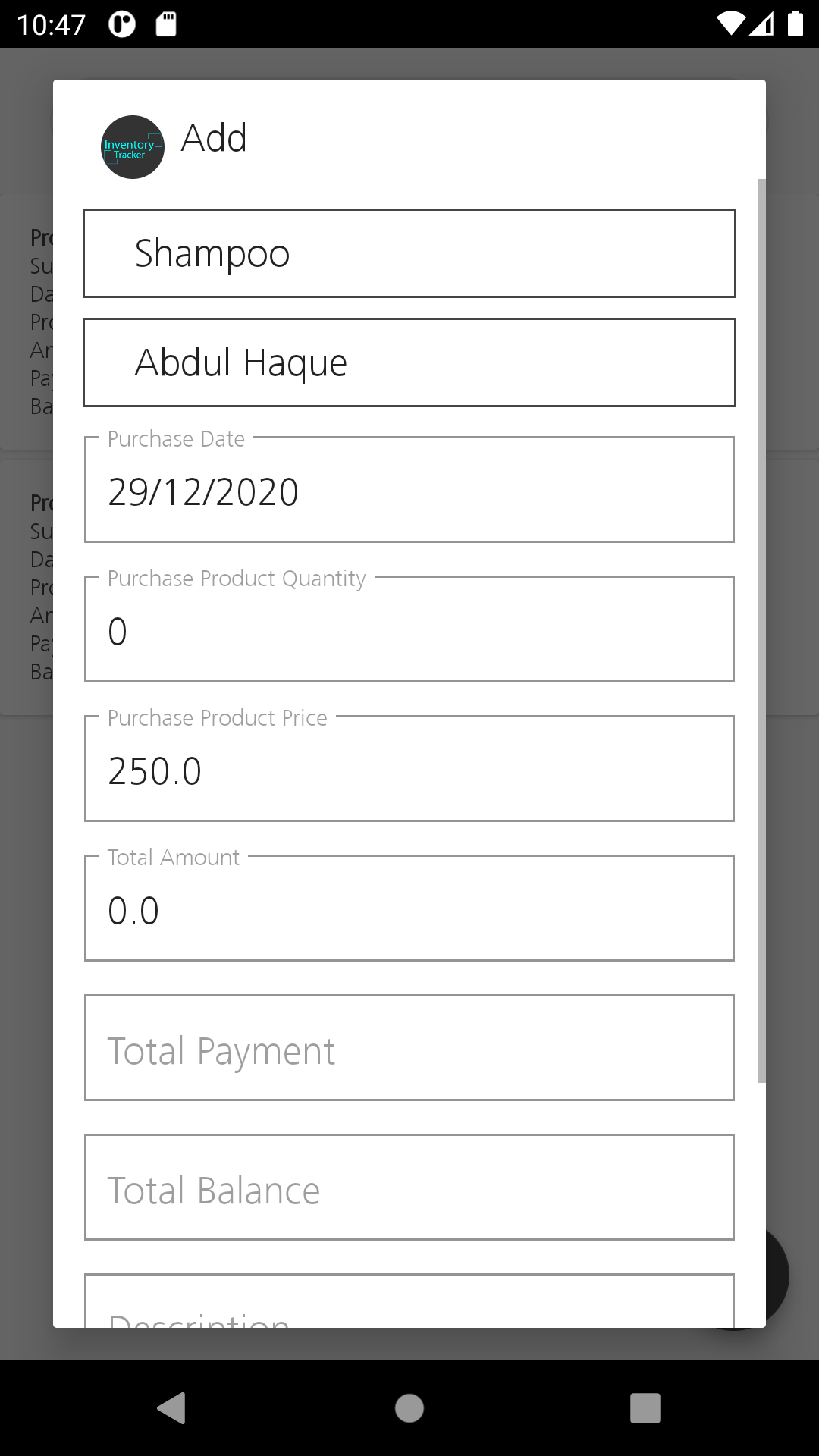
Task: Click the Total Balance field
Action: pos(409,1187)
